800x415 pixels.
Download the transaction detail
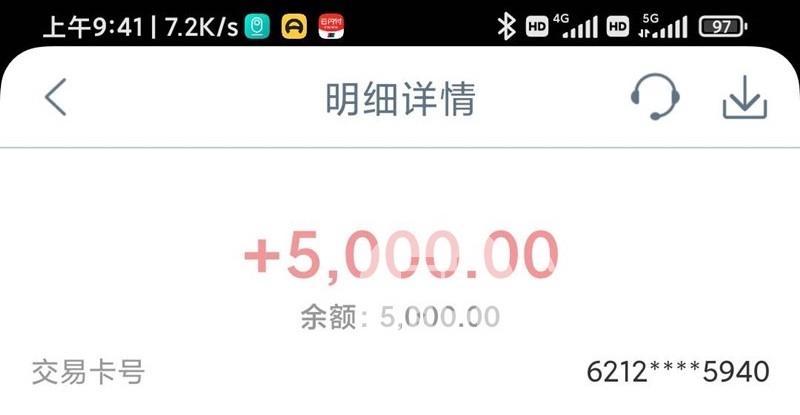[x=744, y=97]
